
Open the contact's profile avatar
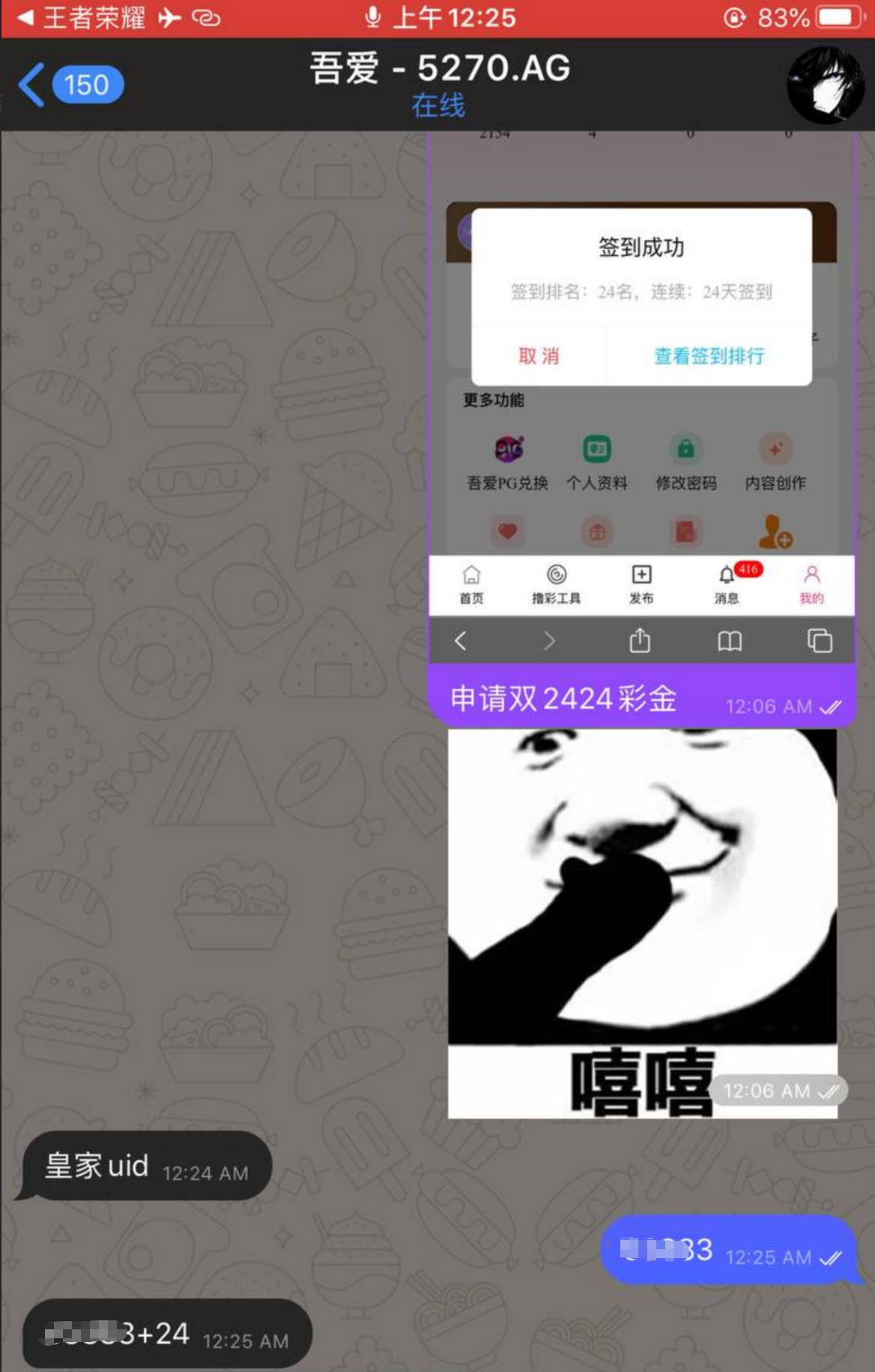pos(825,85)
